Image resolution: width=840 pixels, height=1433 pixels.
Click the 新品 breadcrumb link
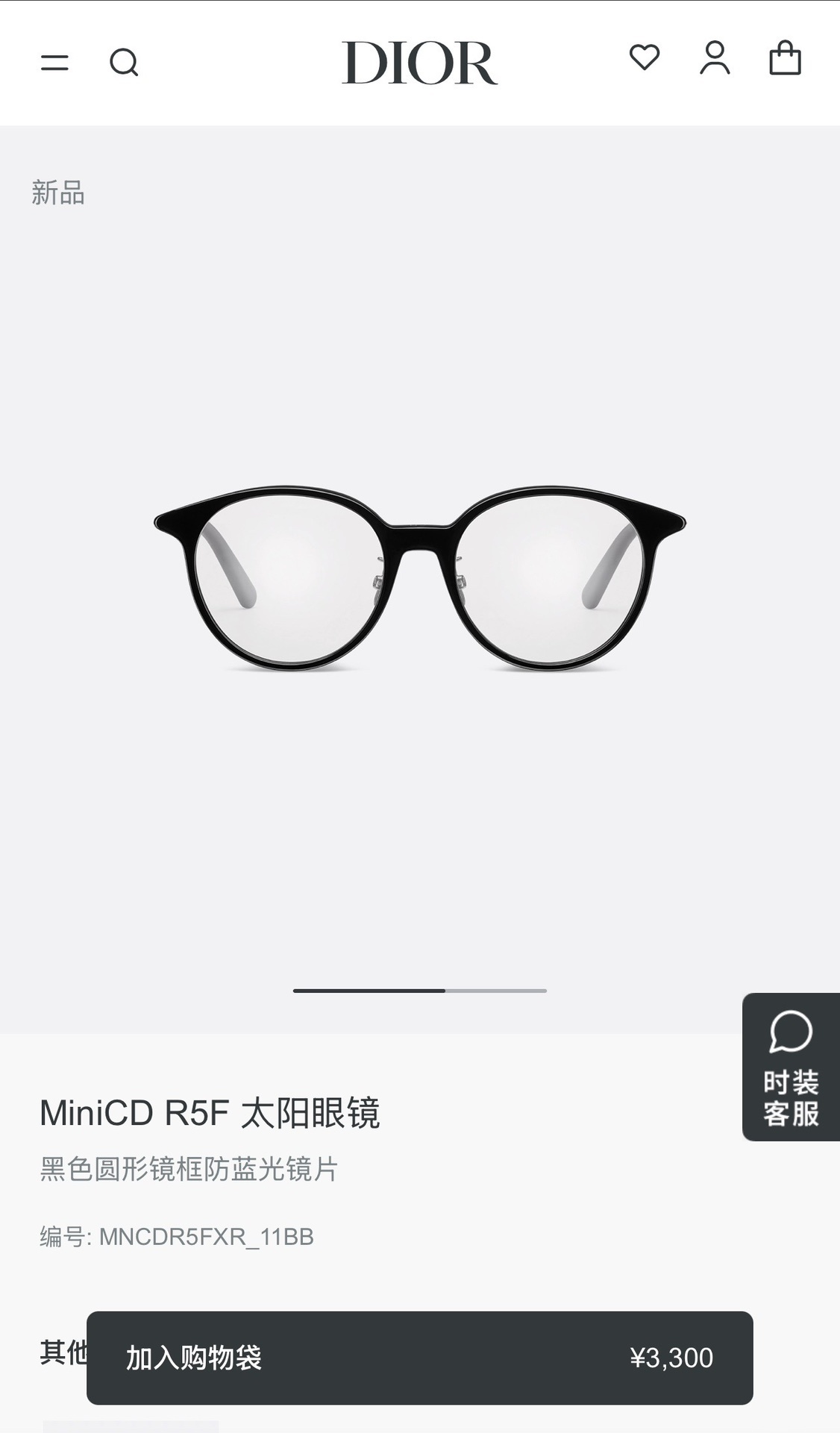(x=57, y=194)
